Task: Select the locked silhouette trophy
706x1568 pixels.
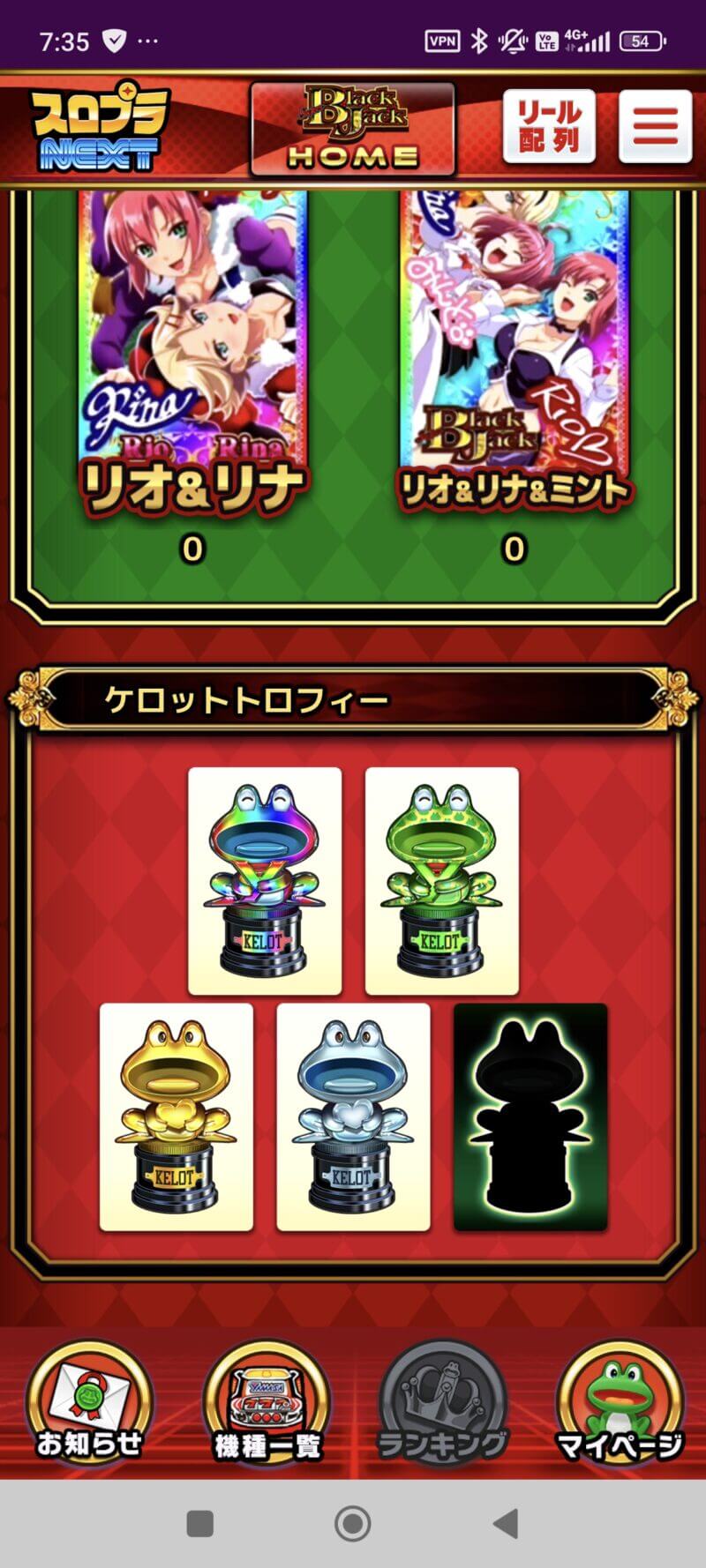Action: pyautogui.click(x=530, y=1116)
